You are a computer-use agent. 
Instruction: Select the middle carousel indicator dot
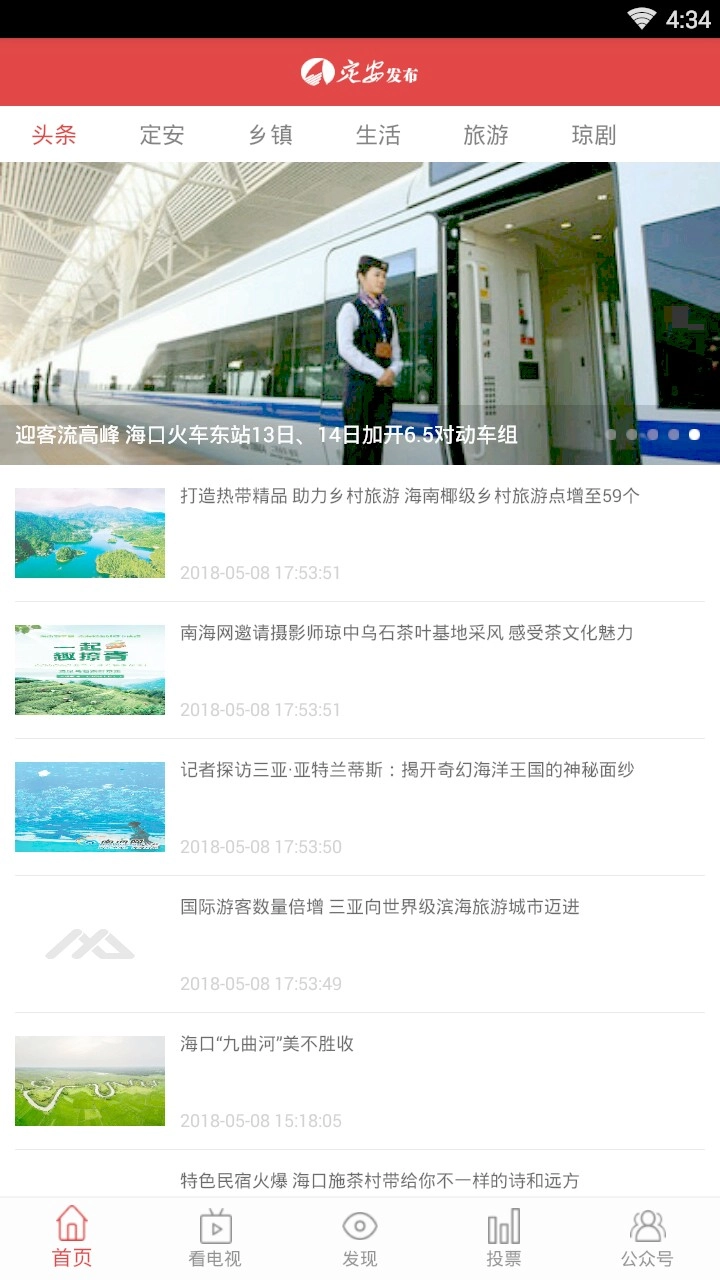(x=653, y=434)
